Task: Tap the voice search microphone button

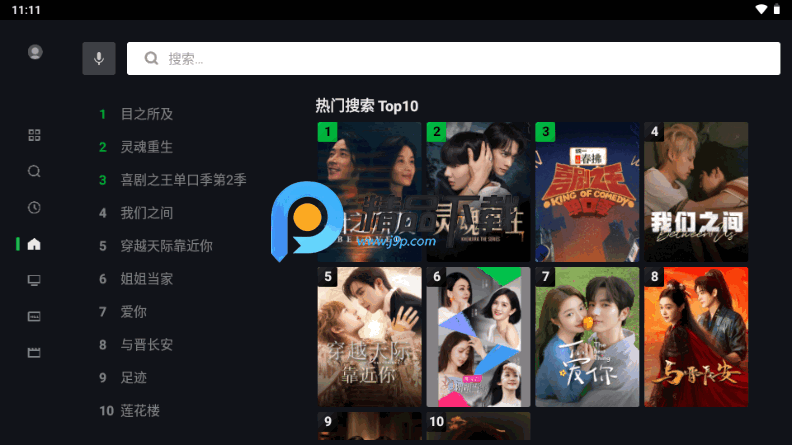Action: (x=98, y=58)
